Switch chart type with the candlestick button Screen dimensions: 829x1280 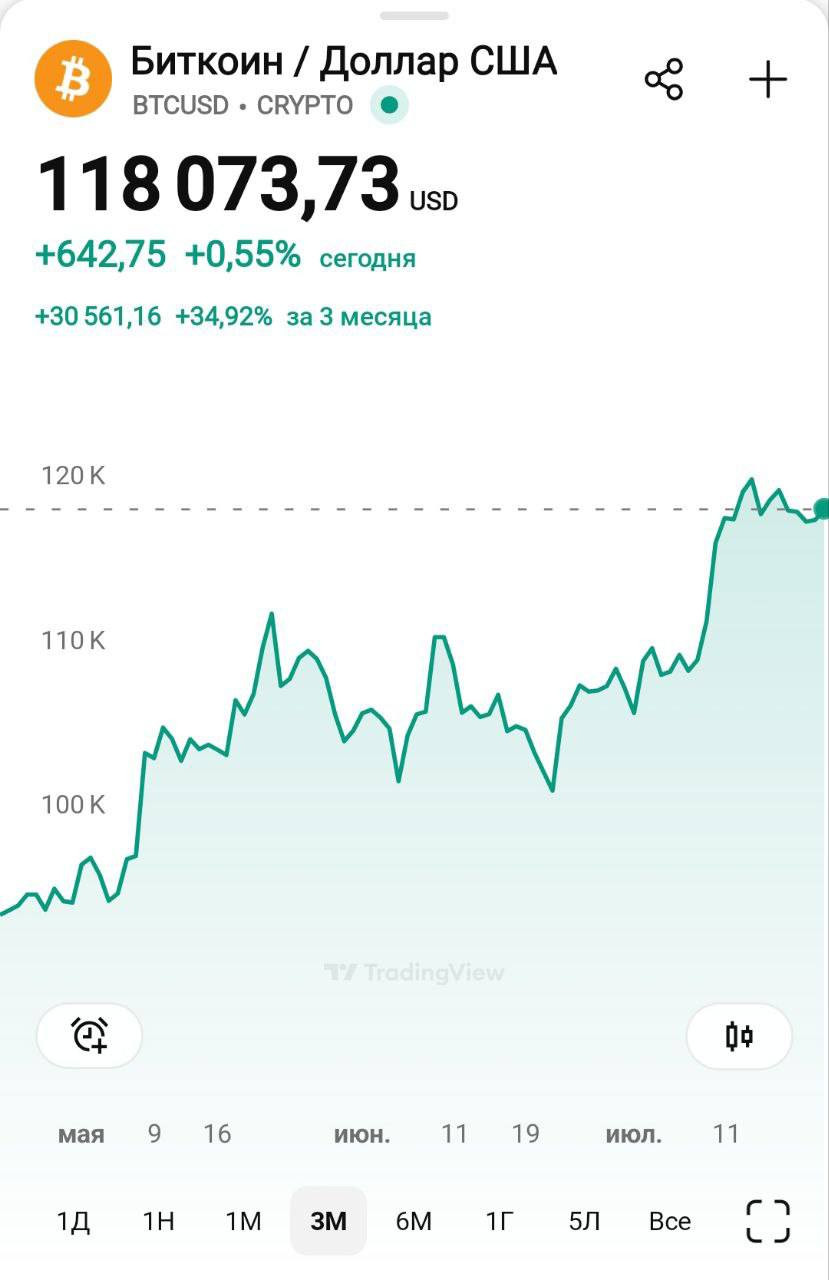tap(739, 1035)
